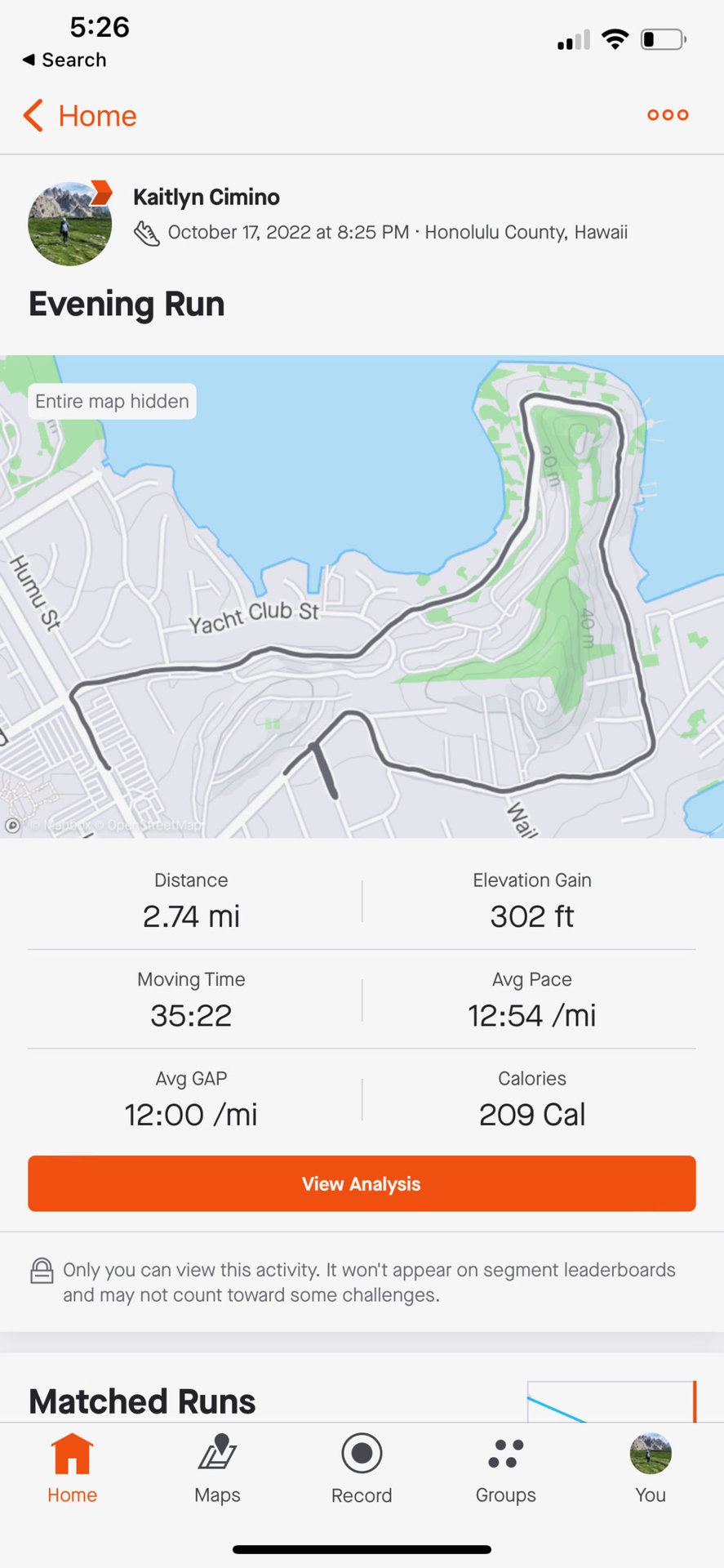Screen dimensions: 724x1568
Task: Open Kaitlyn Cimino's profile name link
Action: 206,197
